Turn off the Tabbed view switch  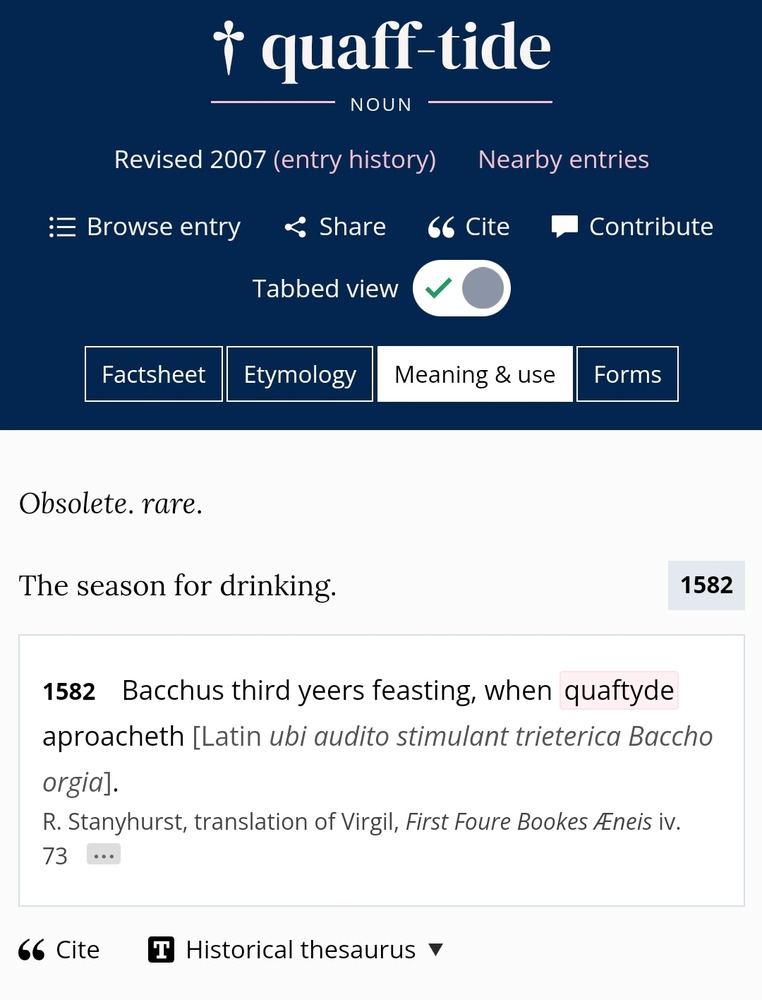[x=462, y=289]
